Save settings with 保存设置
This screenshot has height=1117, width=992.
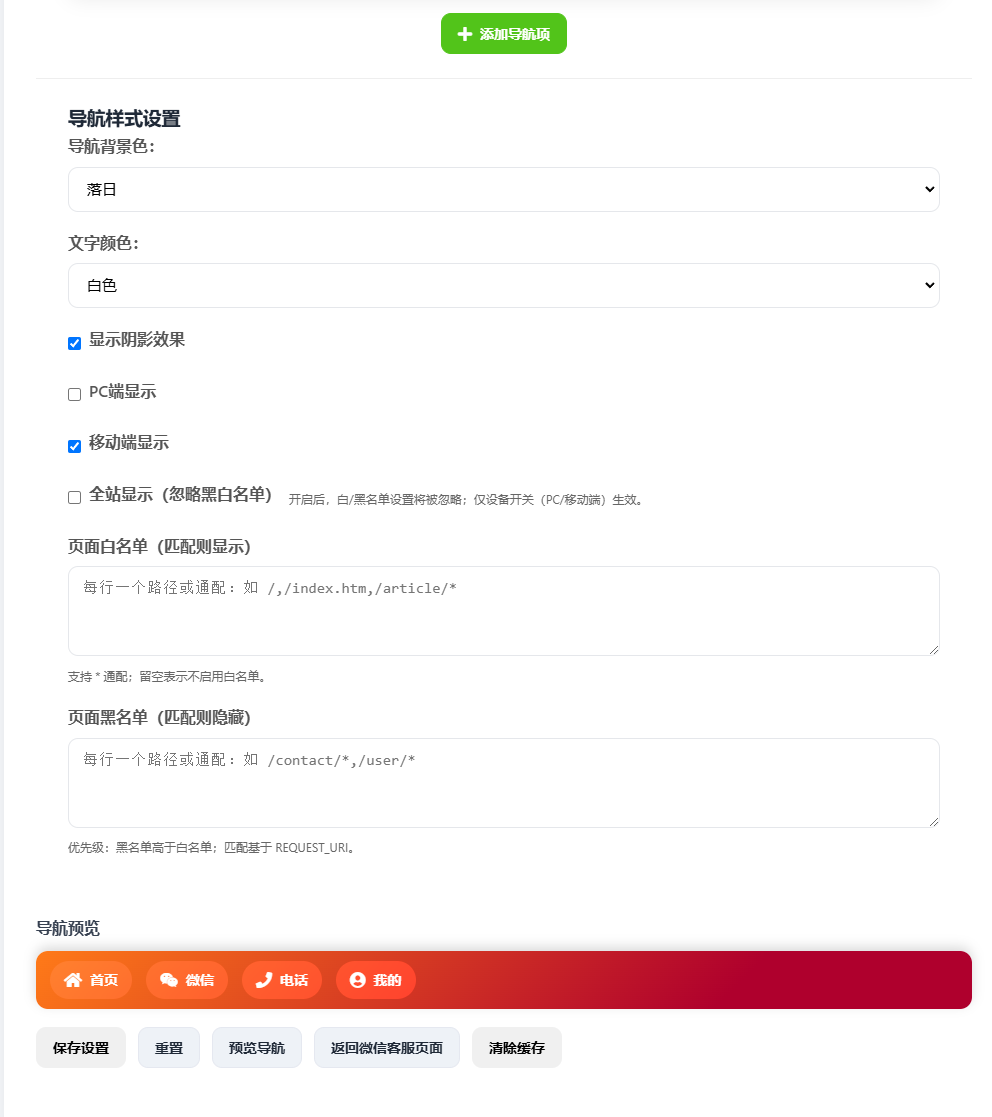pyautogui.click(x=81, y=1048)
